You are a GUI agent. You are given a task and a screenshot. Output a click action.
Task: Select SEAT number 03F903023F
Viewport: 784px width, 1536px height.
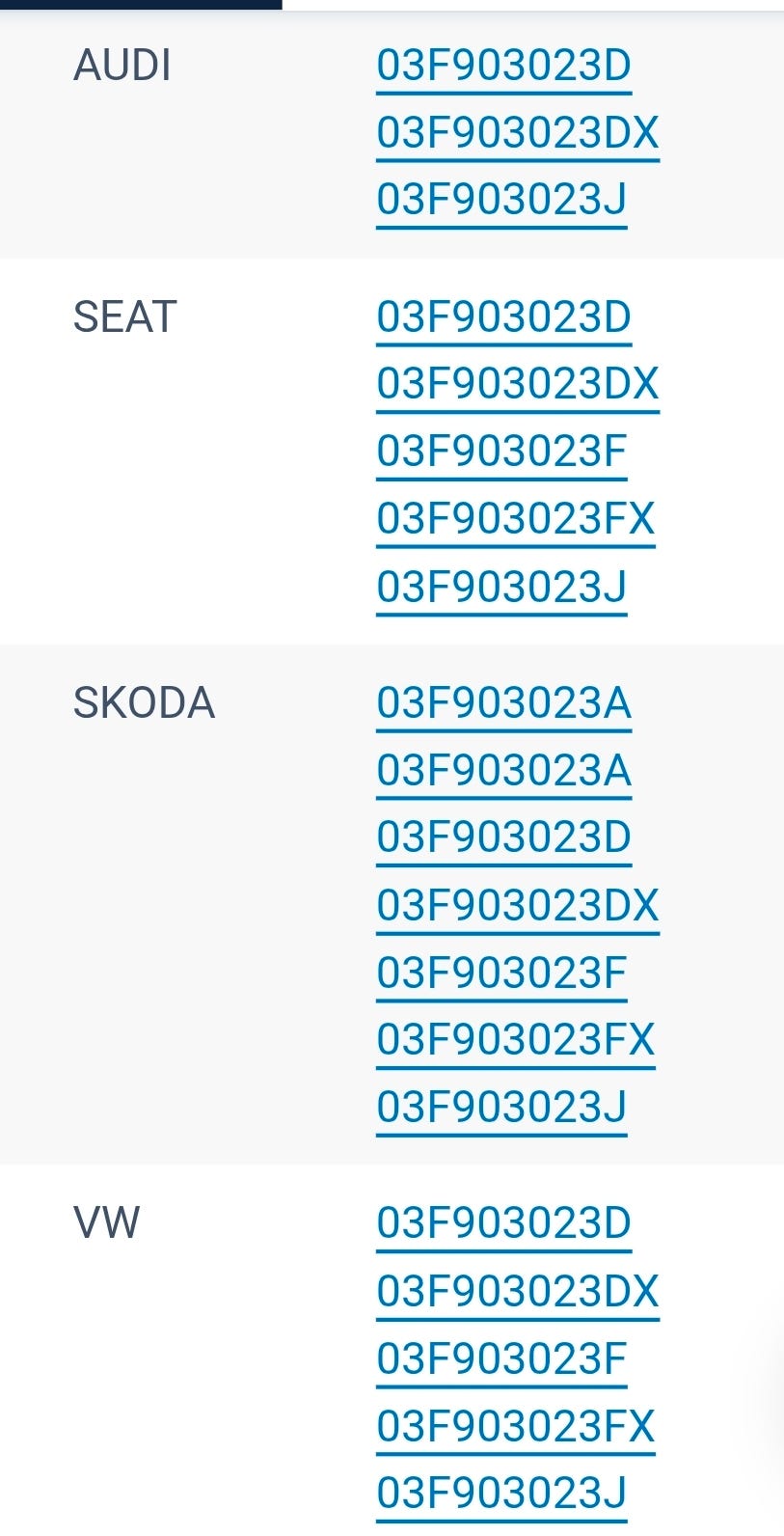point(501,452)
